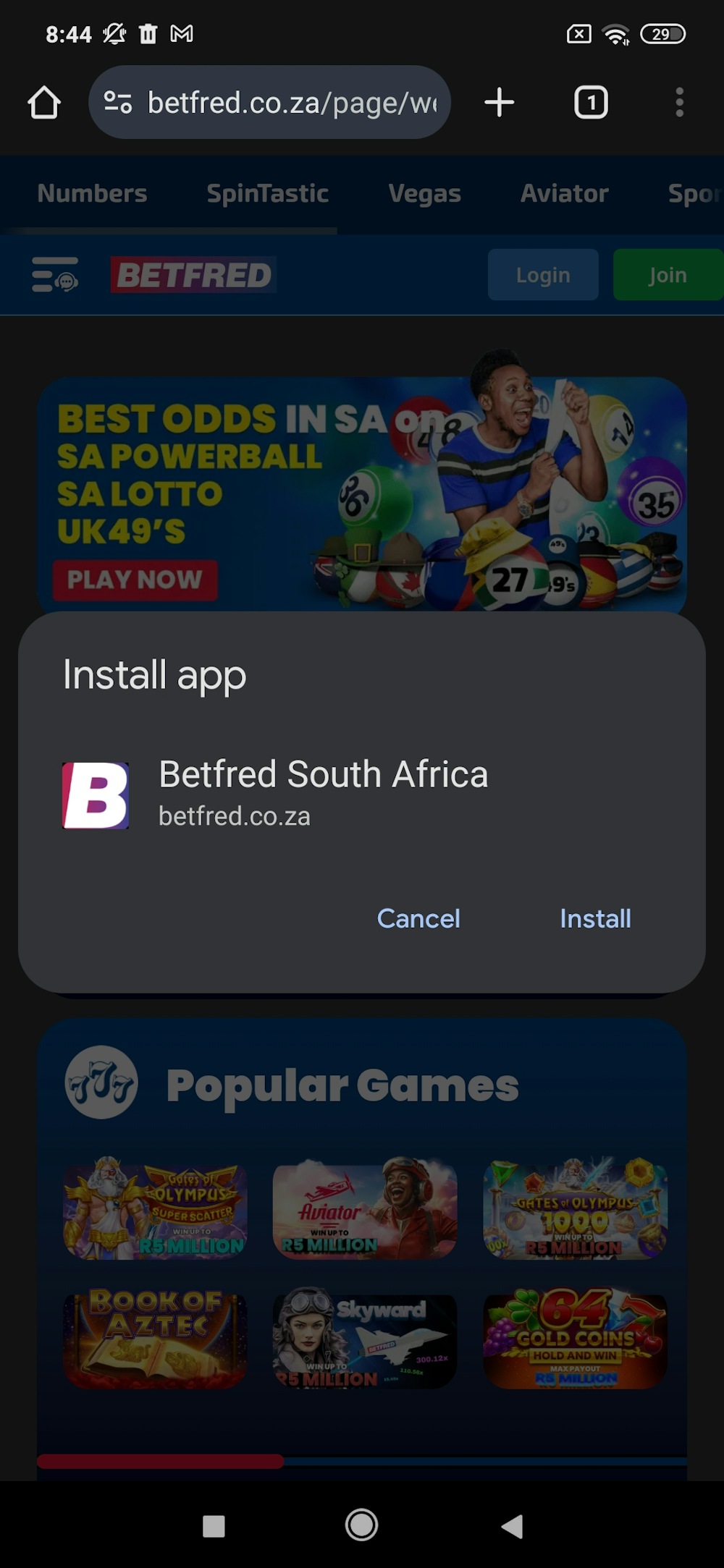
Task: Switch to the Vegas tab
Action: pyautogui.click(x=424, y=193)
